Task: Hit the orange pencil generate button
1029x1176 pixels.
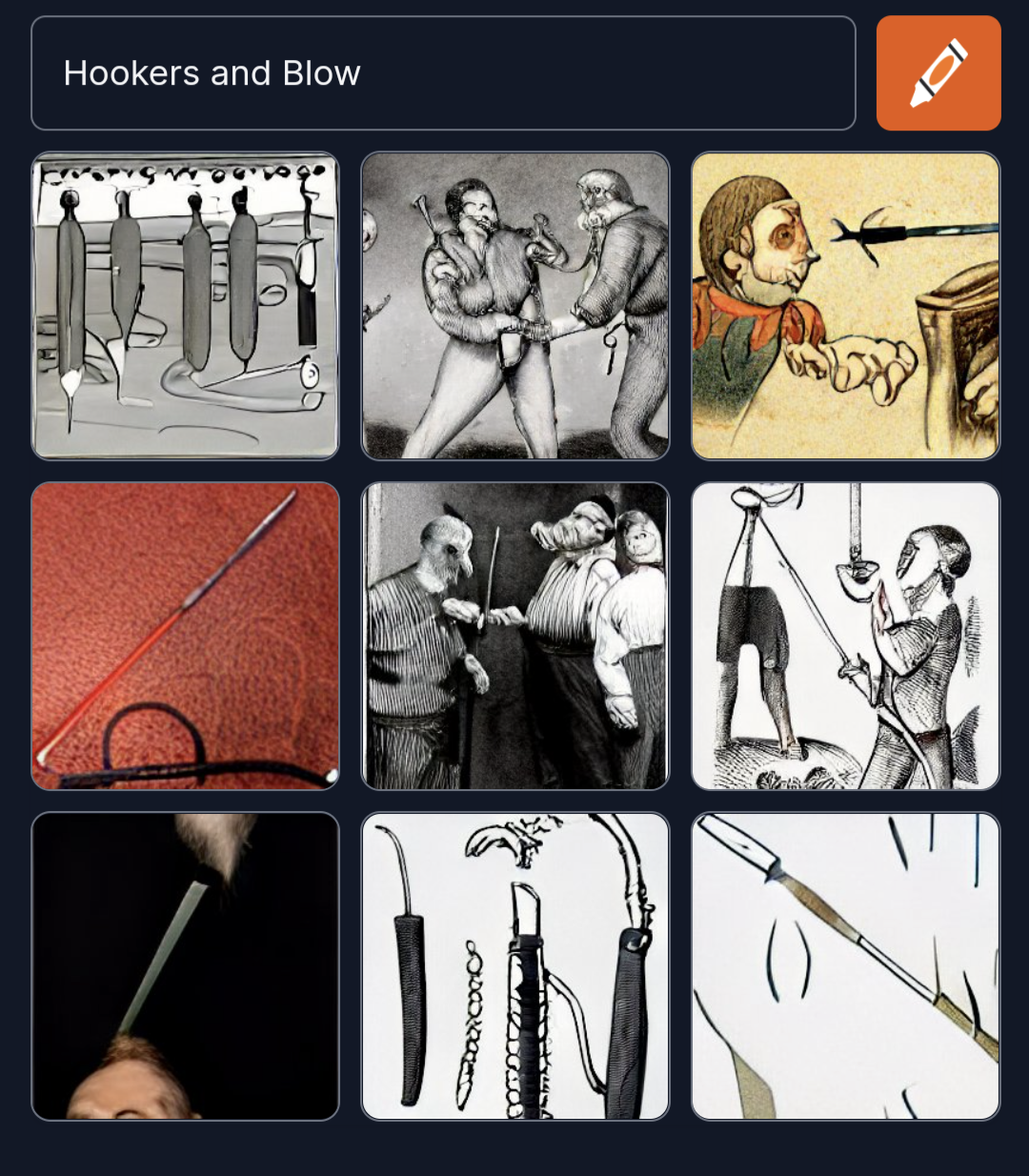Action: [x=938, y=73]
